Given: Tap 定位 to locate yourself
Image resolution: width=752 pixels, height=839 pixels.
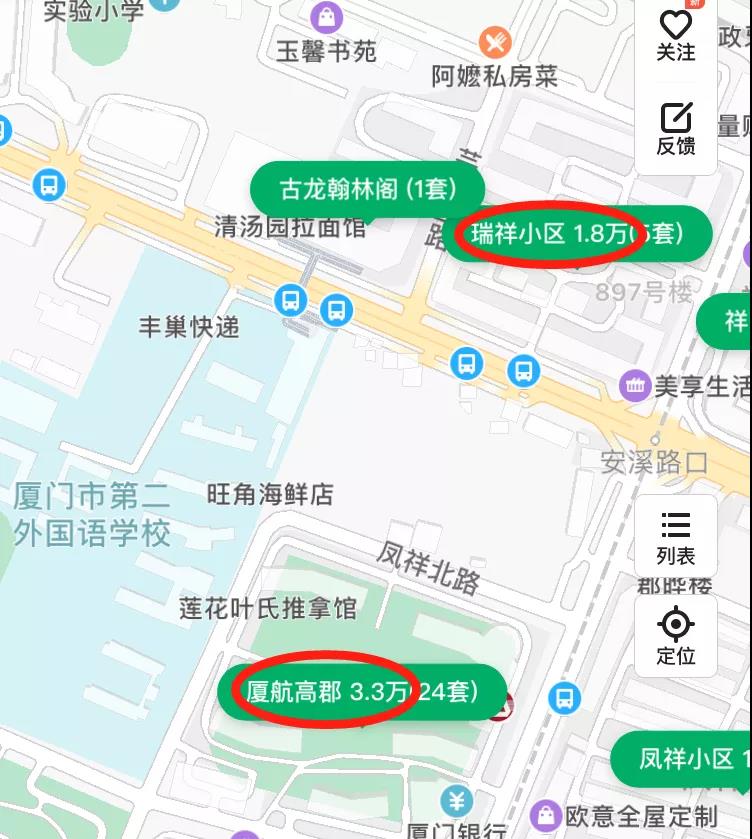Looking at the screenshot, I should pos(676,637).
